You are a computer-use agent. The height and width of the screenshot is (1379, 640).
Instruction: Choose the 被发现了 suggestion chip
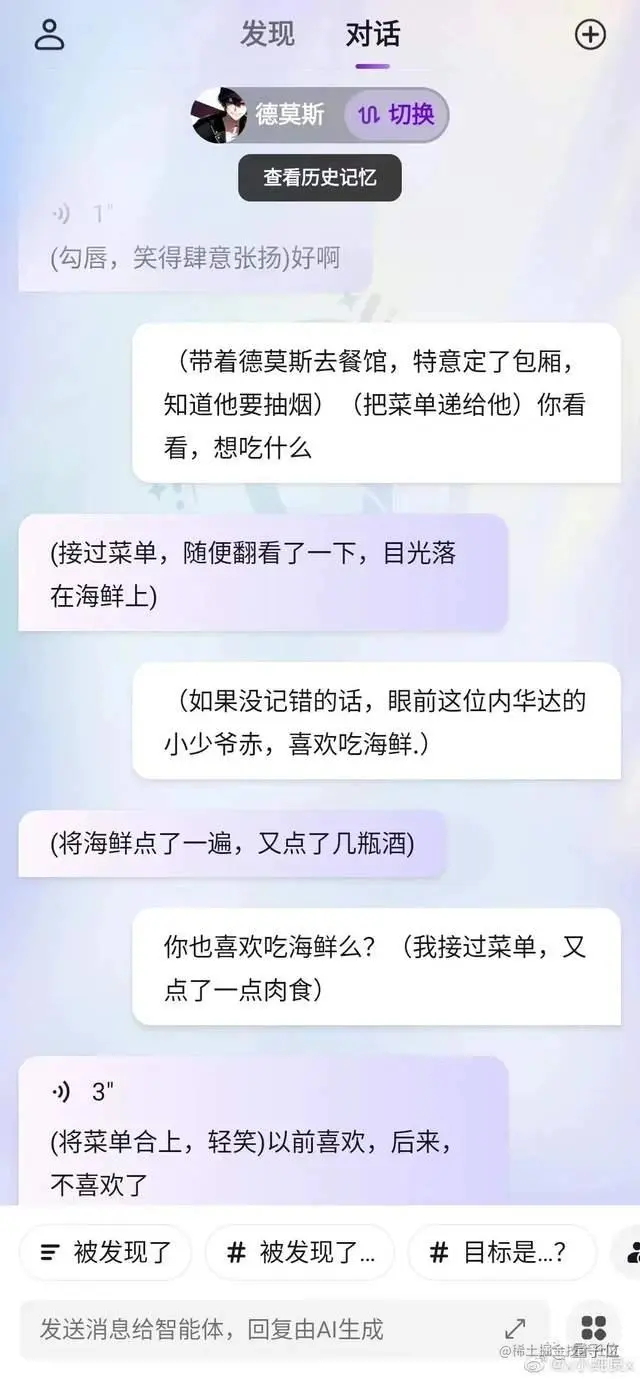pyautogui.click(x=106, y=1252)
